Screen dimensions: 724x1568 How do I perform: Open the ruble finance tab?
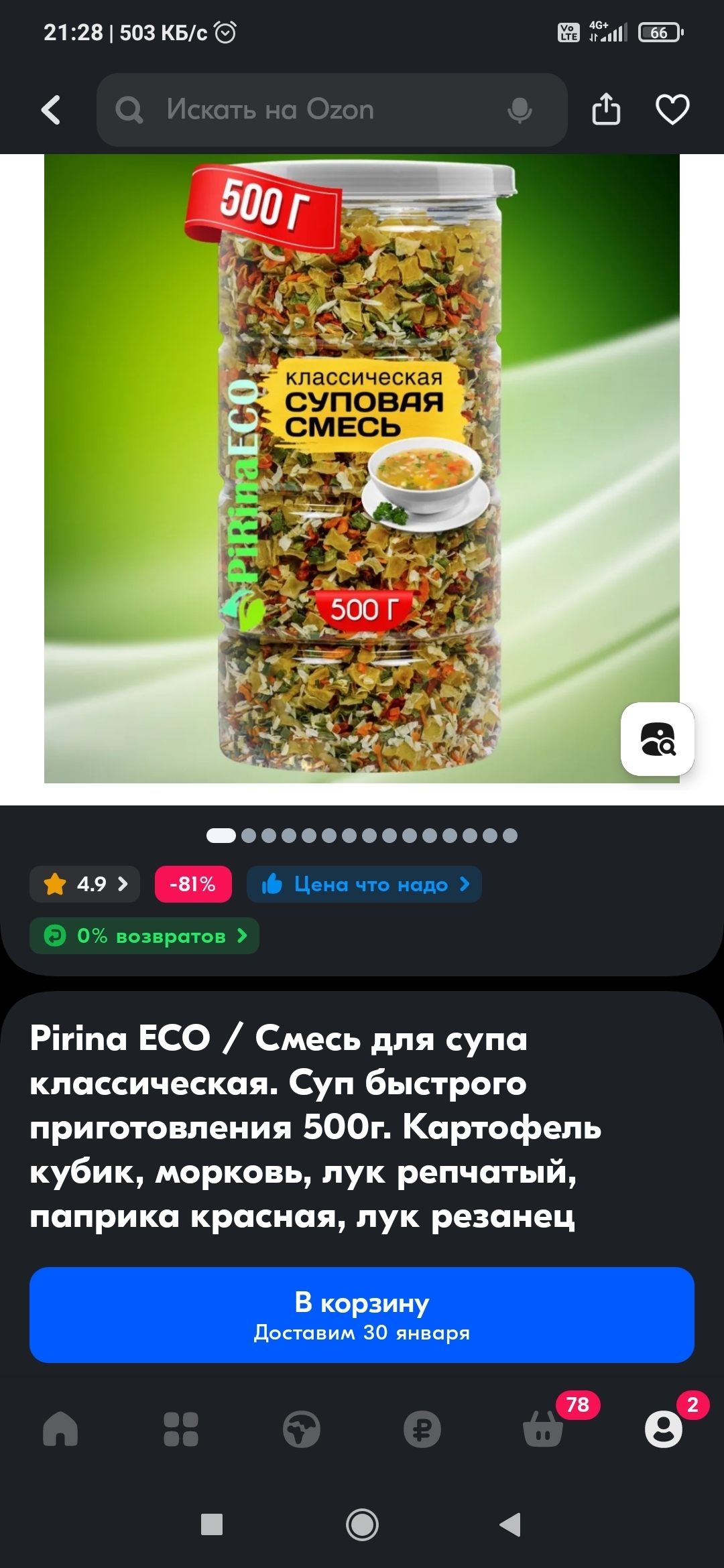(x=422, y=1429)
